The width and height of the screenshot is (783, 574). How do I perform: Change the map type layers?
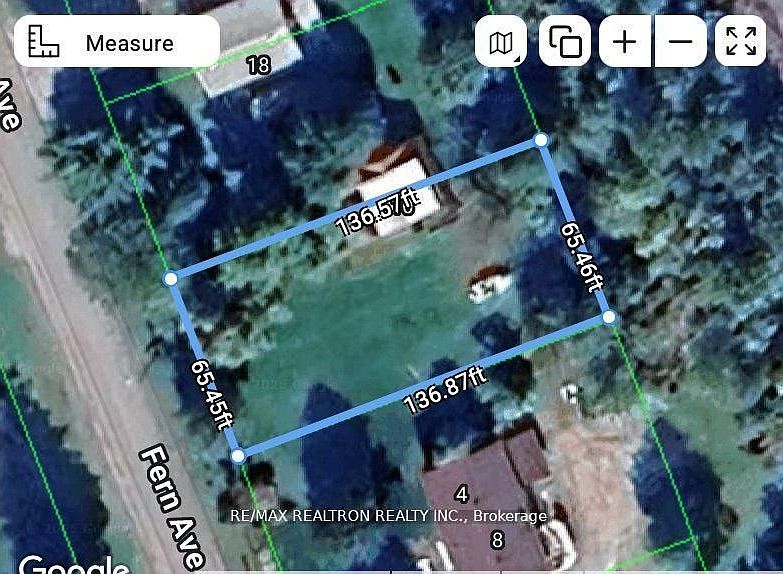tap(501, 42)
